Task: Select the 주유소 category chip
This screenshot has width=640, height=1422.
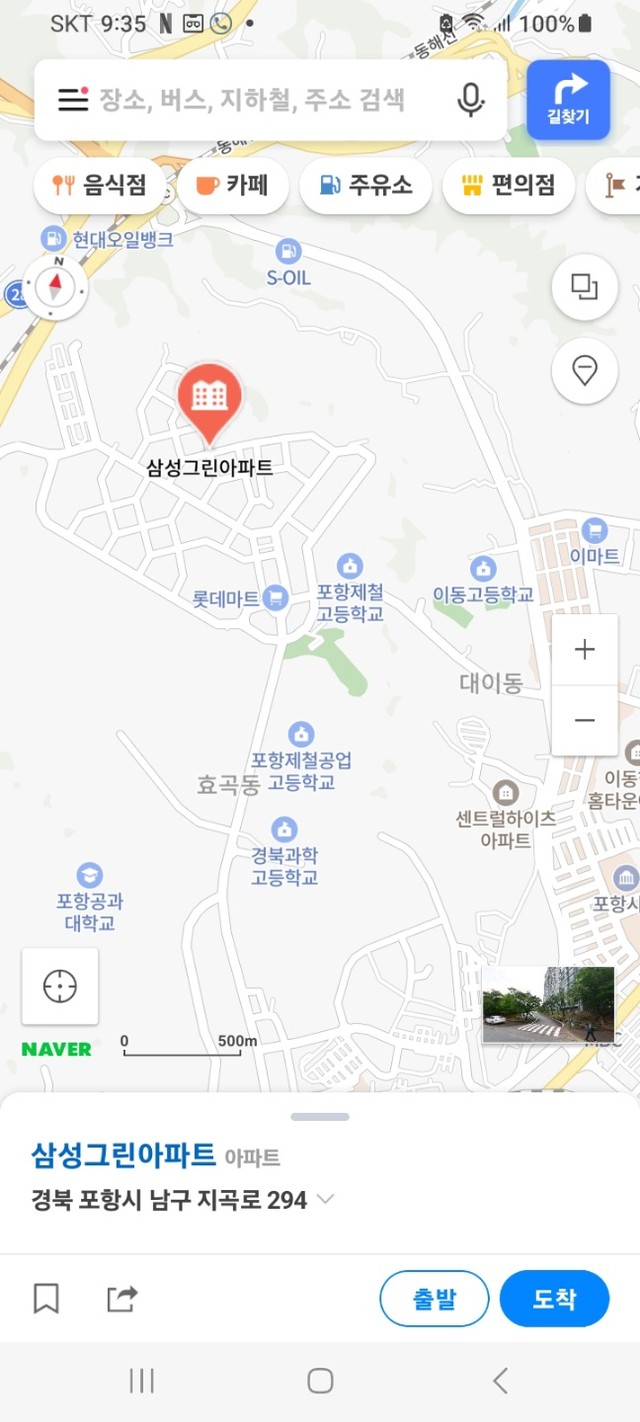Action: coord(365,185)
